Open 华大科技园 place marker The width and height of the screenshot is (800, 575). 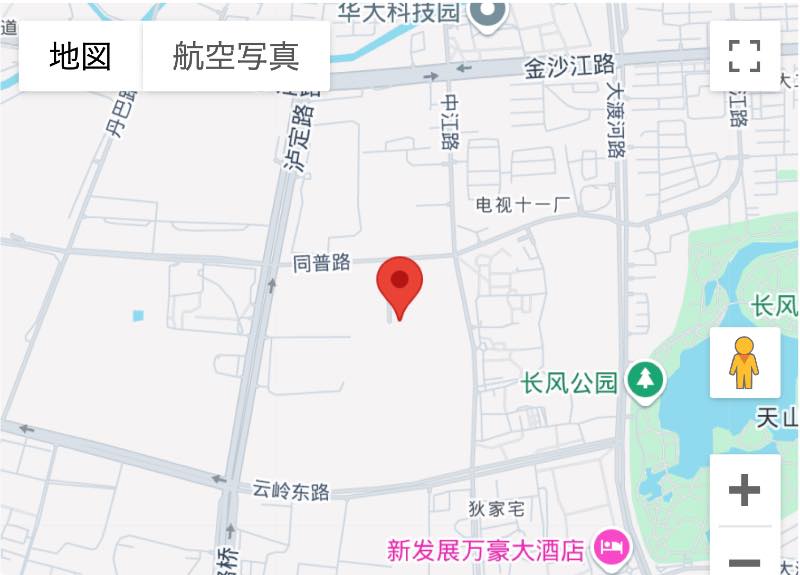pyautogui.click(x=489, y=13)
